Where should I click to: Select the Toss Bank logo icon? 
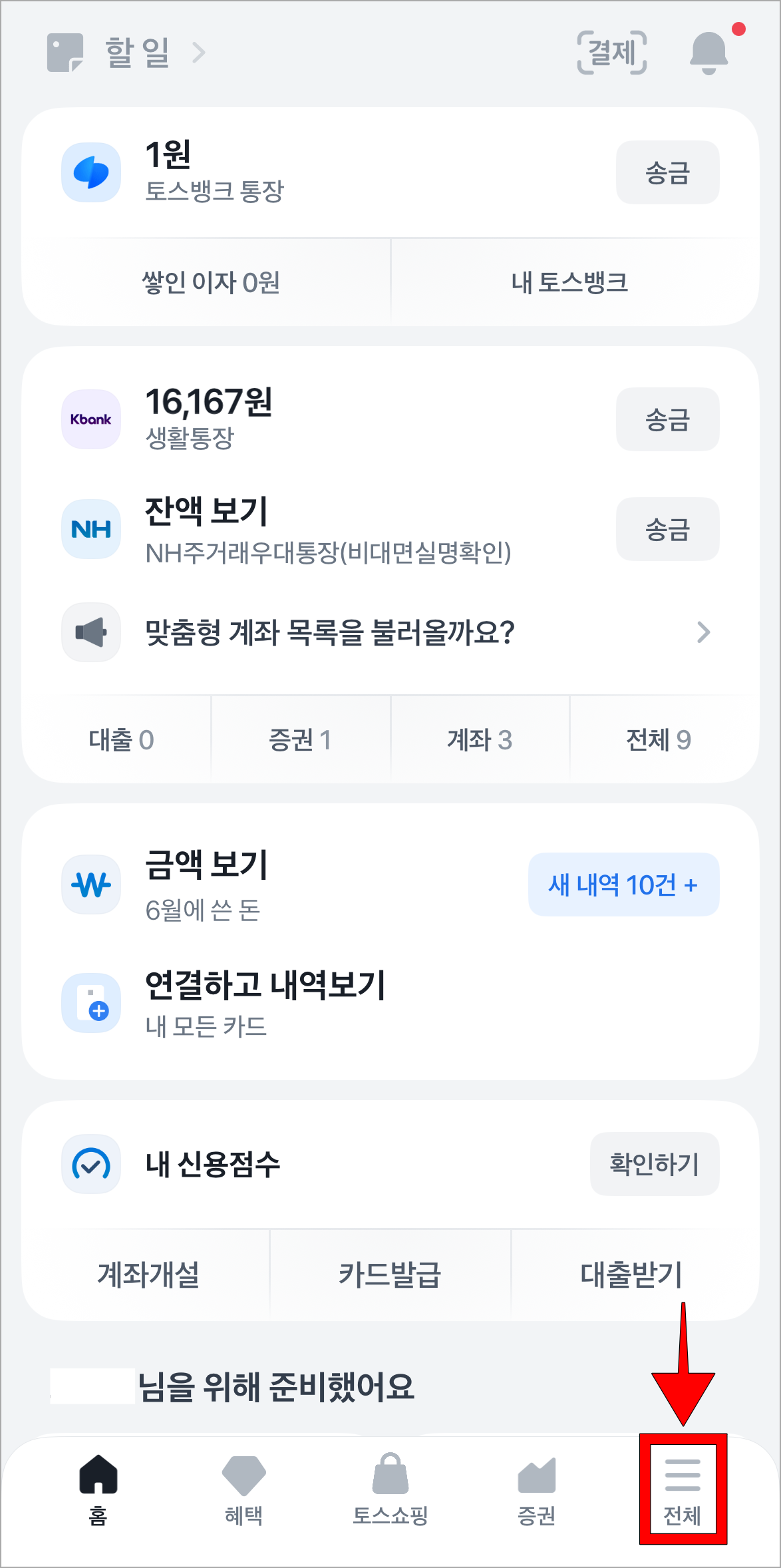pos(91,172)
